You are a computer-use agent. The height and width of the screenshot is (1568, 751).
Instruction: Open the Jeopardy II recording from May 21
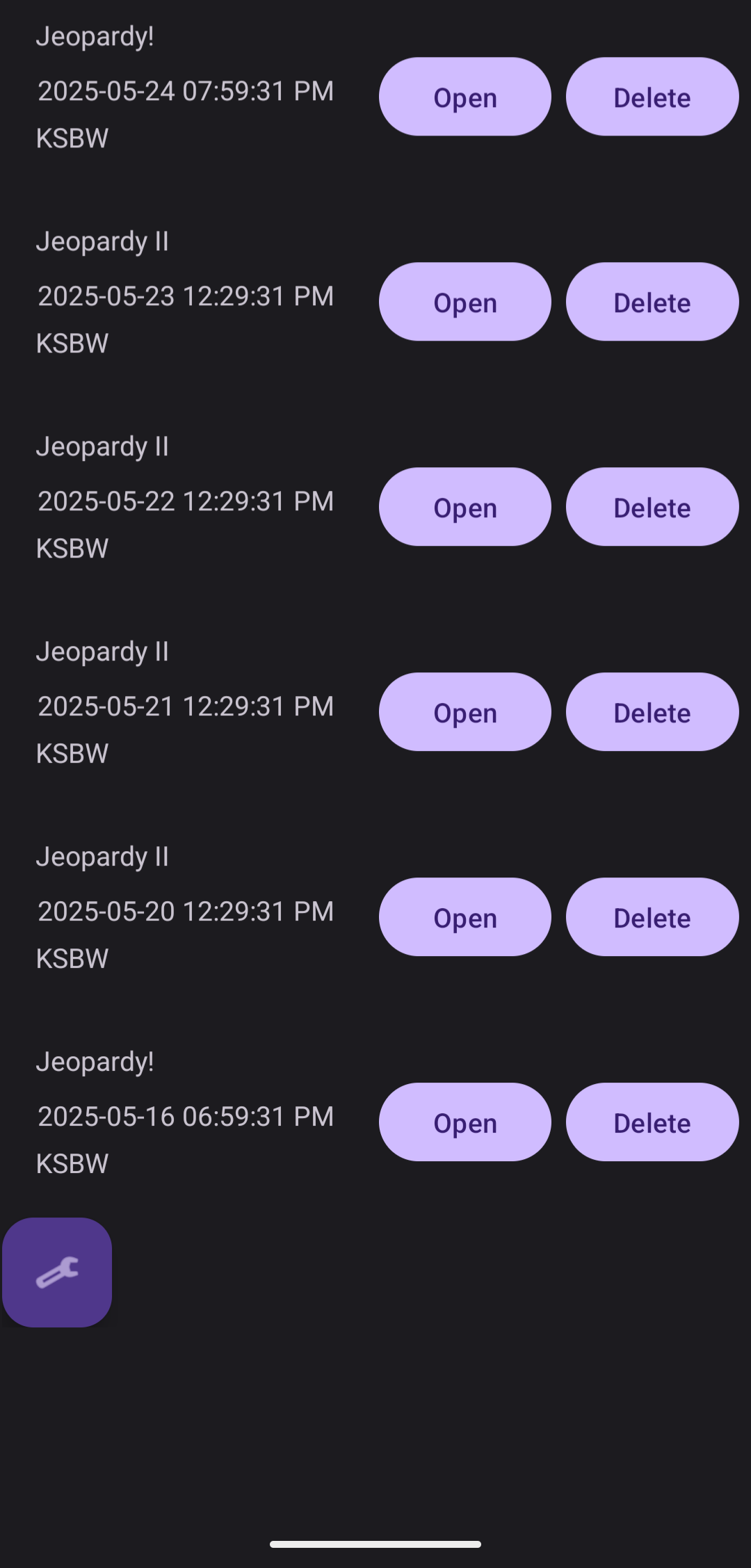point(465,711)
